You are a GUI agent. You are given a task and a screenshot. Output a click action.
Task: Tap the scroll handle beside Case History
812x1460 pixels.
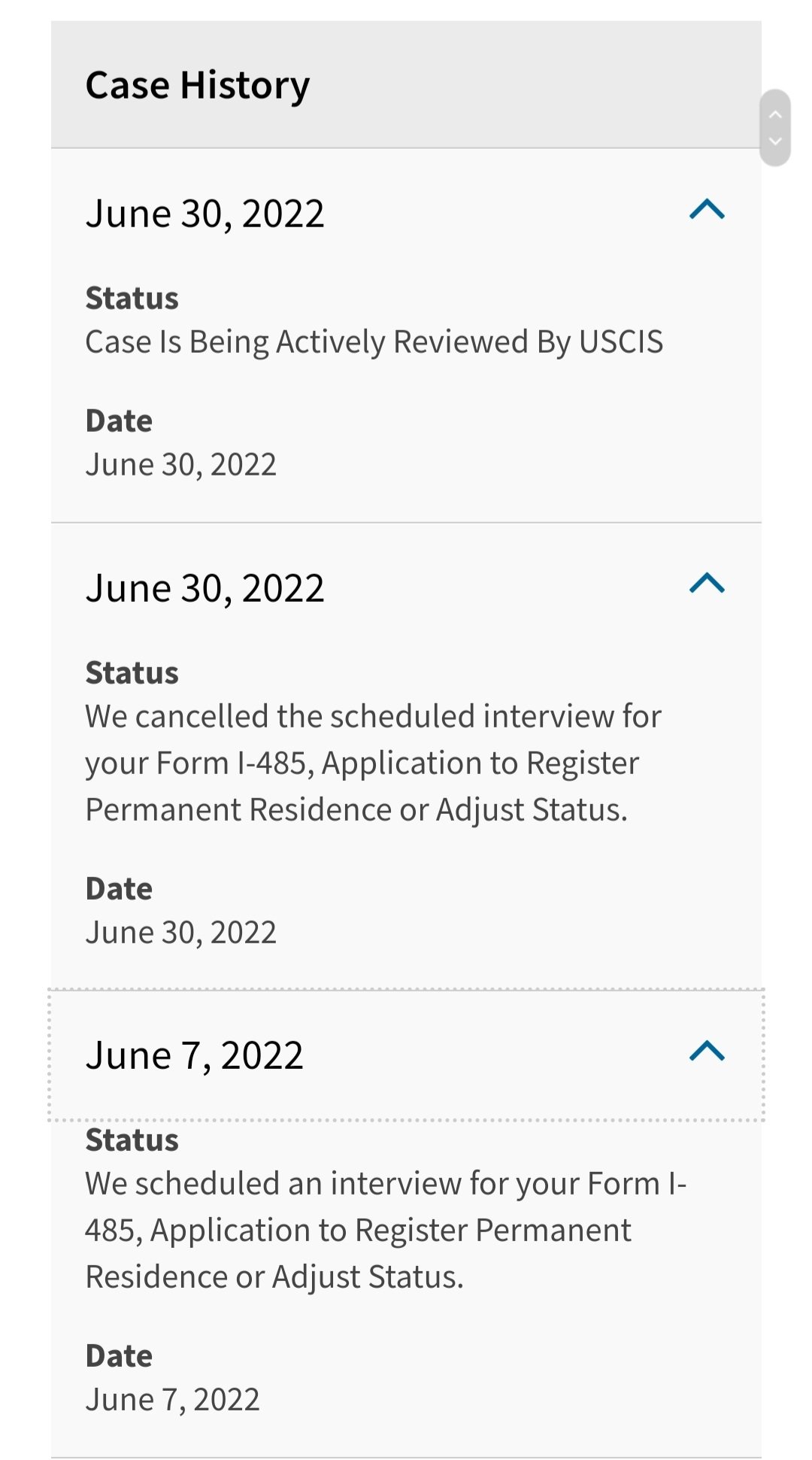(x=775, y=128)
